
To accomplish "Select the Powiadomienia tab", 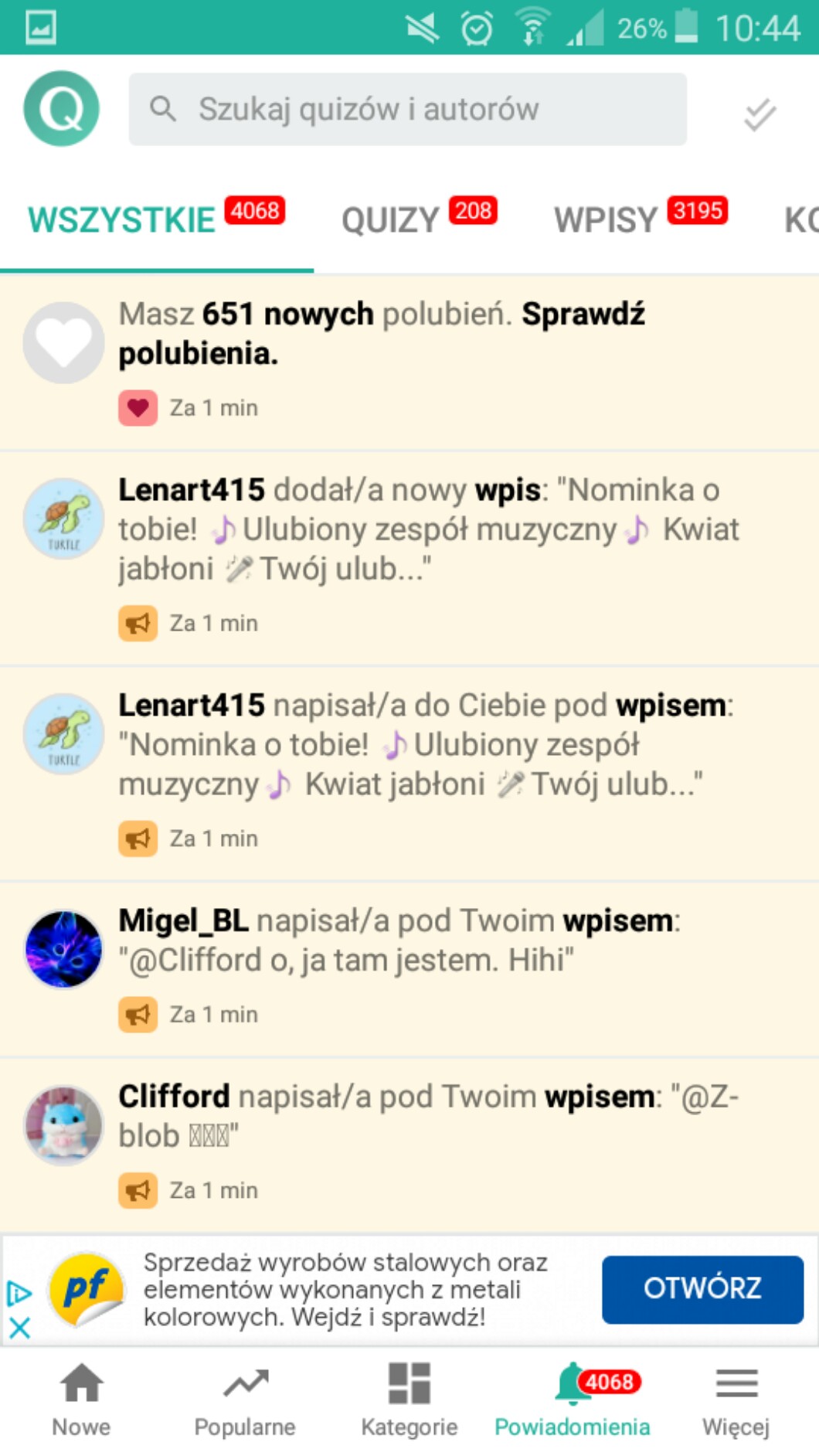I will (573, 1400).
